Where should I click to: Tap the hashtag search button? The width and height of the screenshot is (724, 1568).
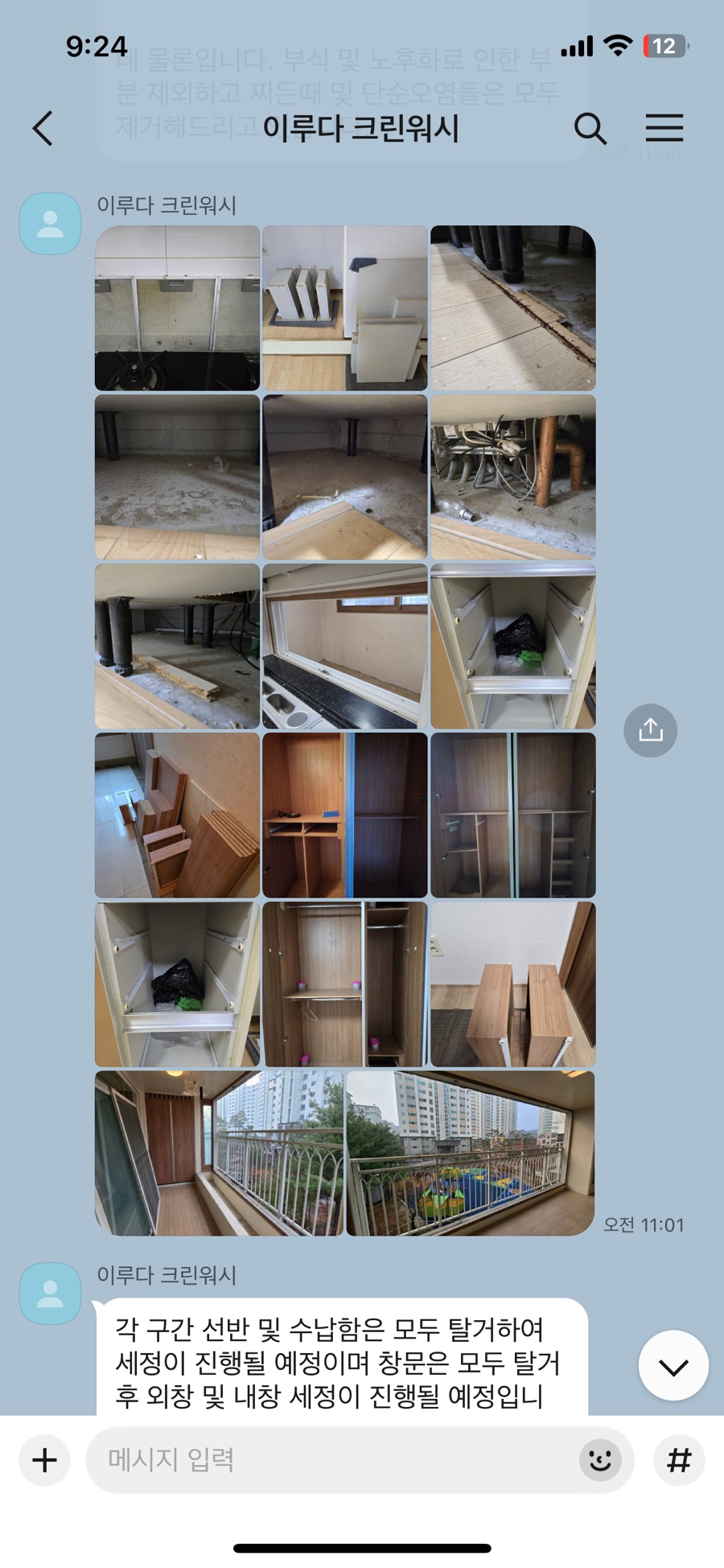[x=679, y=1459]
